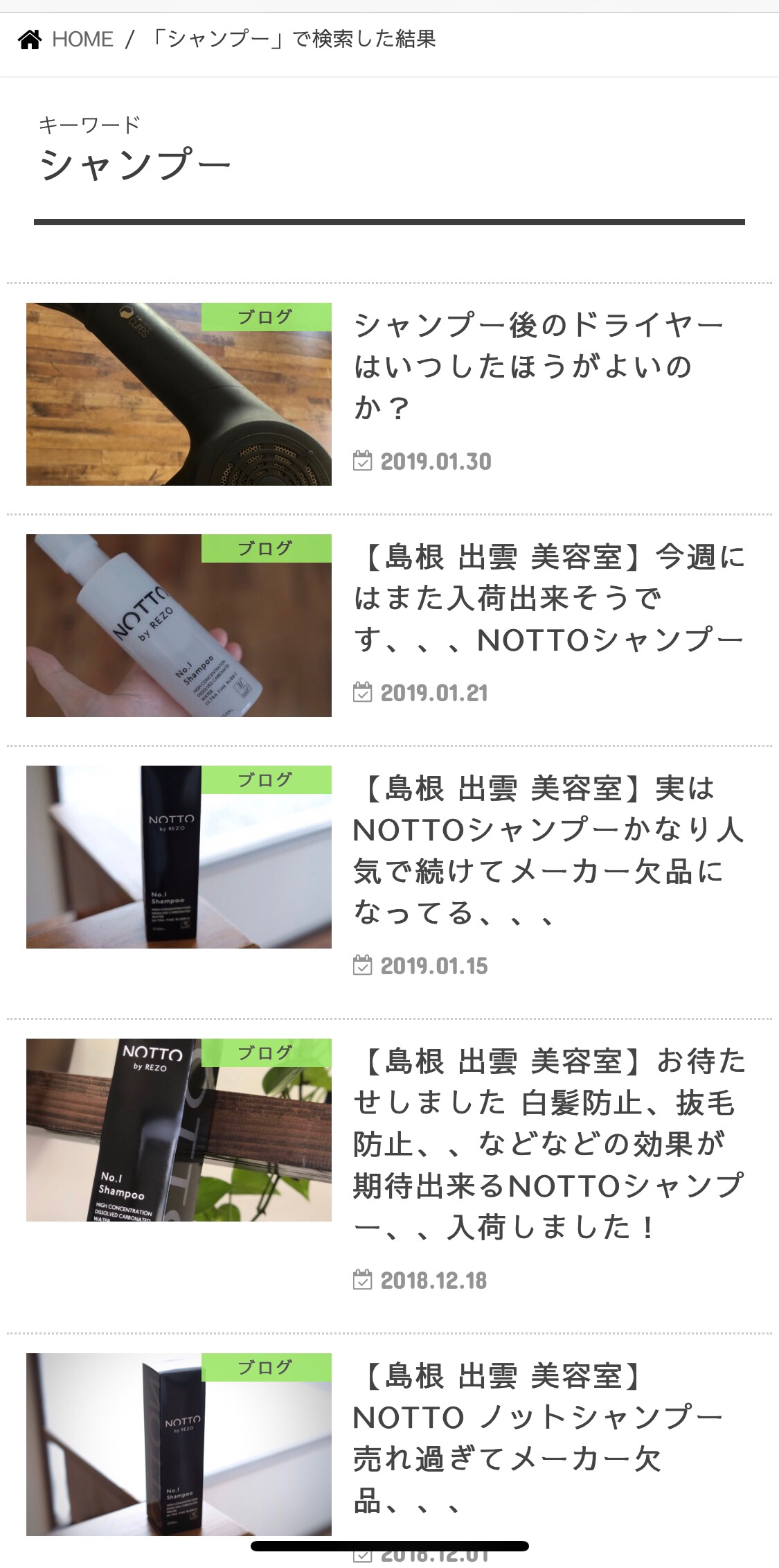Go to HOME via breadcrumb link
This screenshot has width=779, height=1568.
[x=66, y=39]
